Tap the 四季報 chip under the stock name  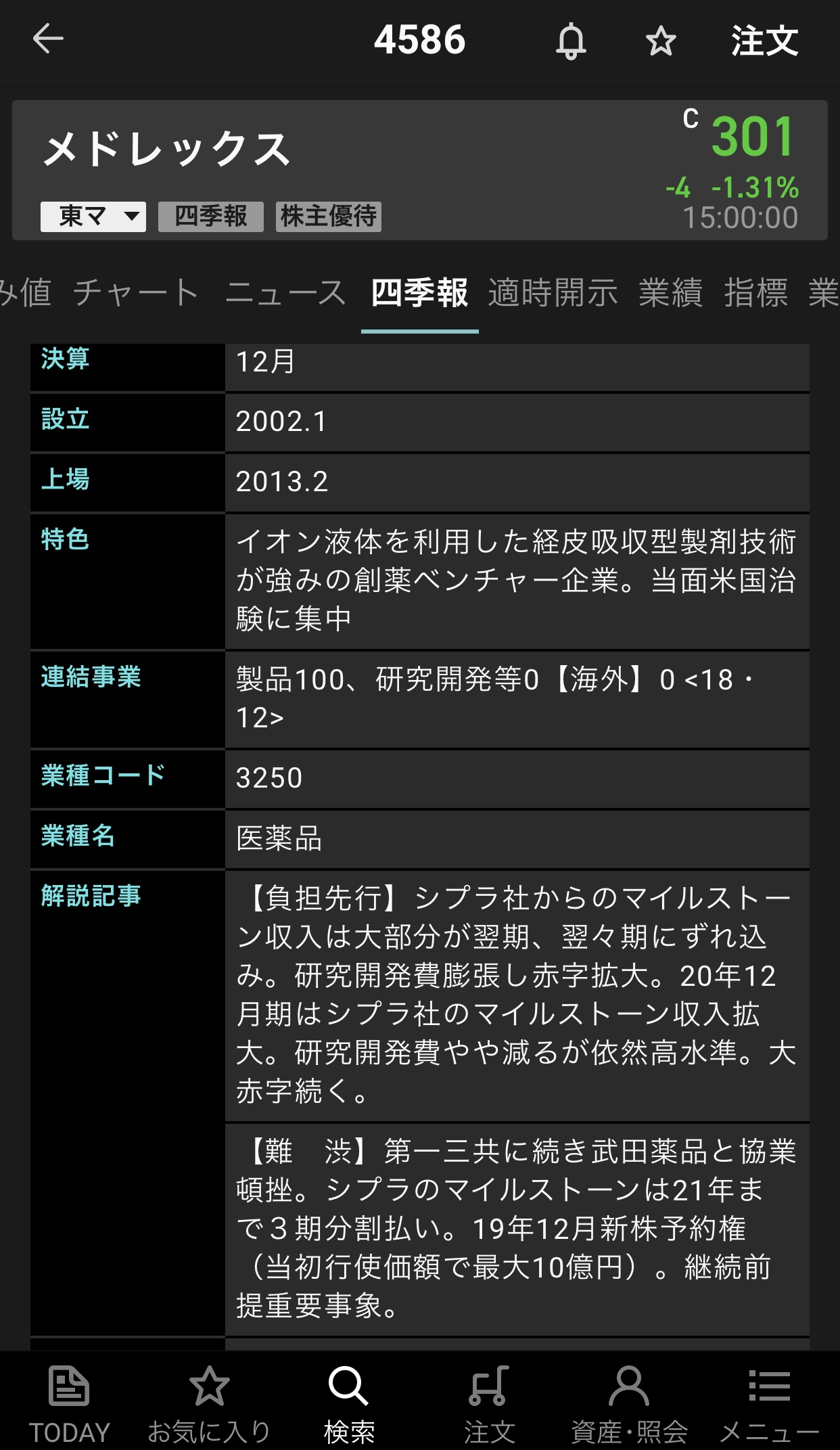tap(211, 217)
